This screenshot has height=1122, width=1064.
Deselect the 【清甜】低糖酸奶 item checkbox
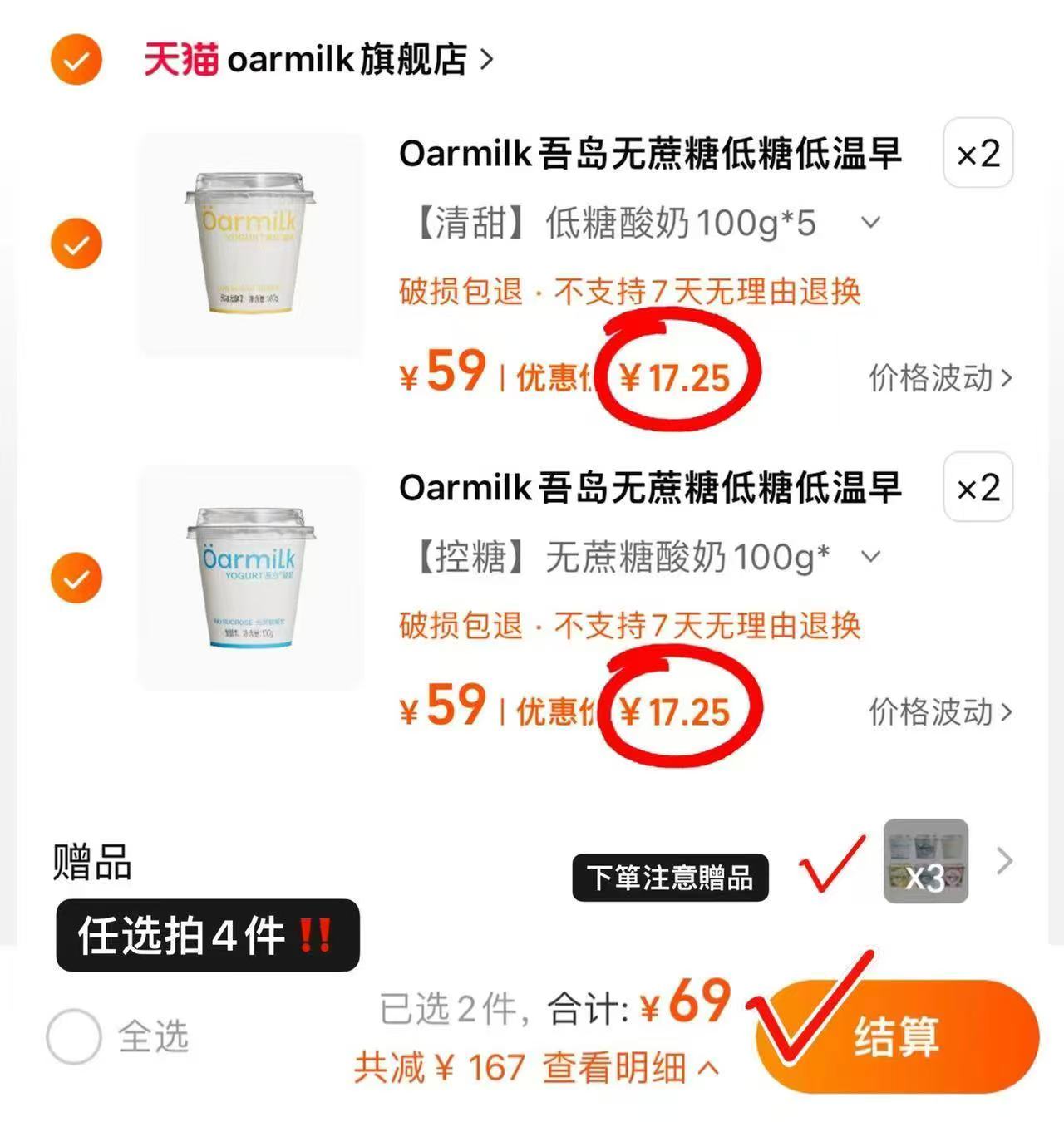click(x=76, y=244)
